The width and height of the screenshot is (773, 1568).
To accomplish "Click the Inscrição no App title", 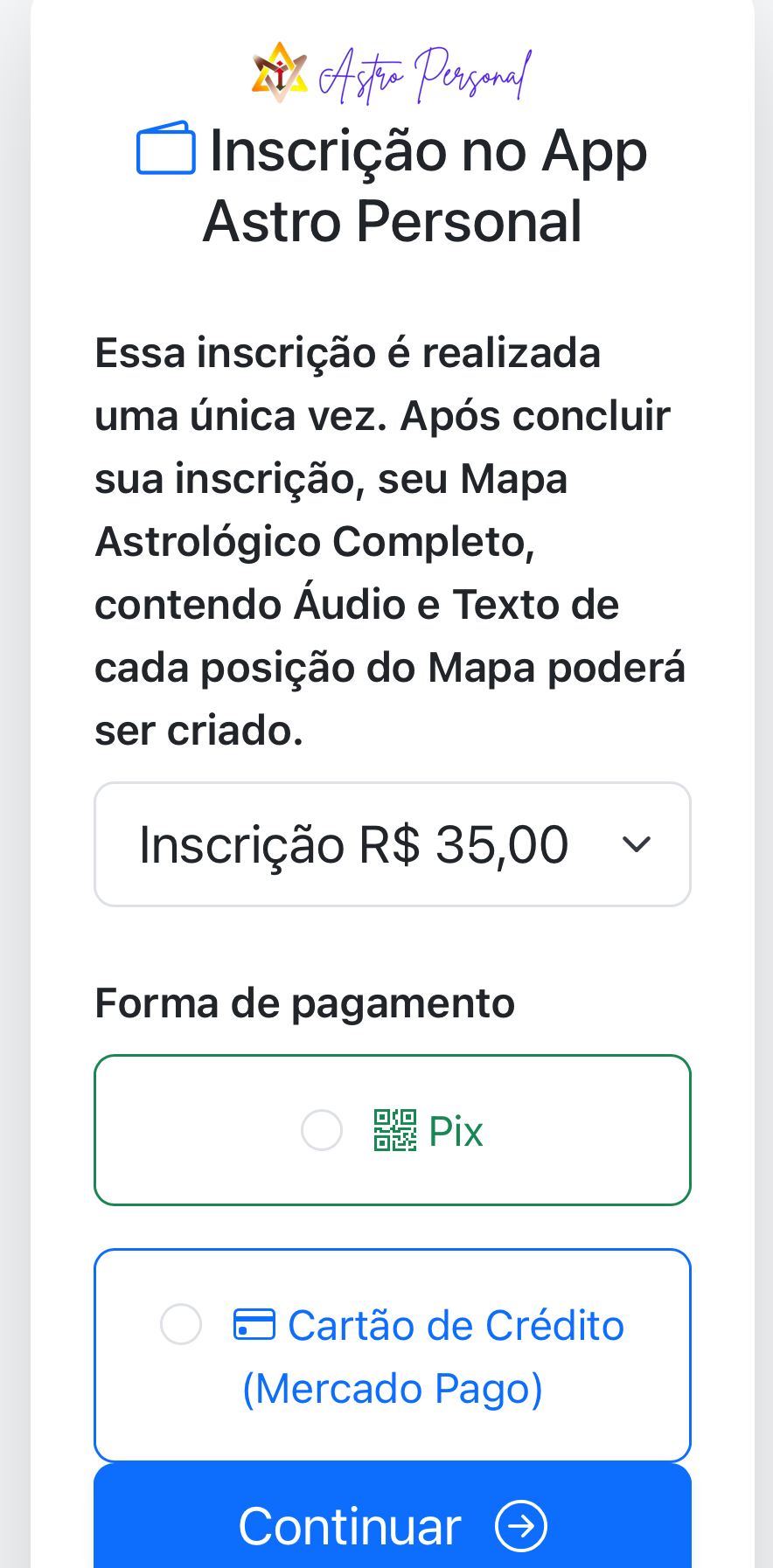I will point(393,186).
